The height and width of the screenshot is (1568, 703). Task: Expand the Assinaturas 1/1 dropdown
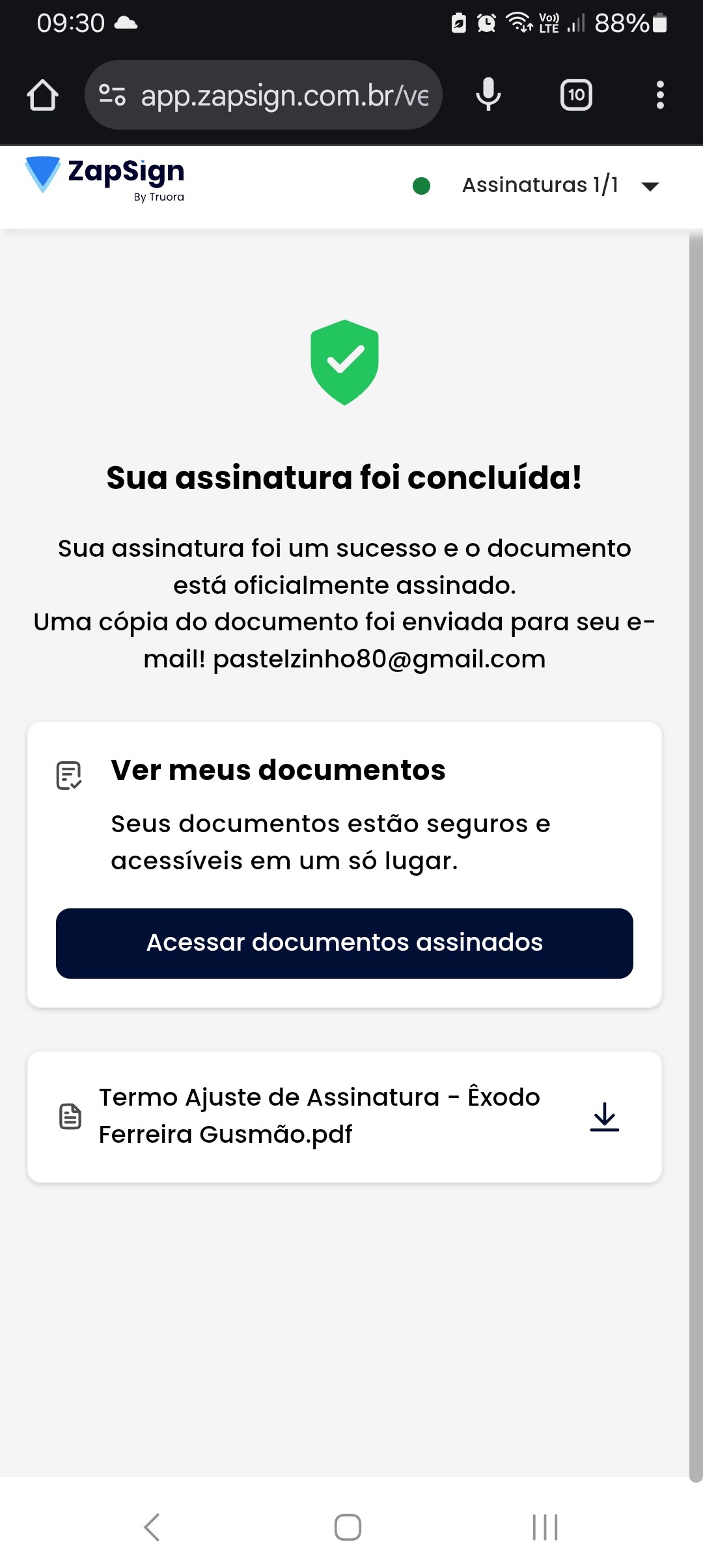point(650,186)
